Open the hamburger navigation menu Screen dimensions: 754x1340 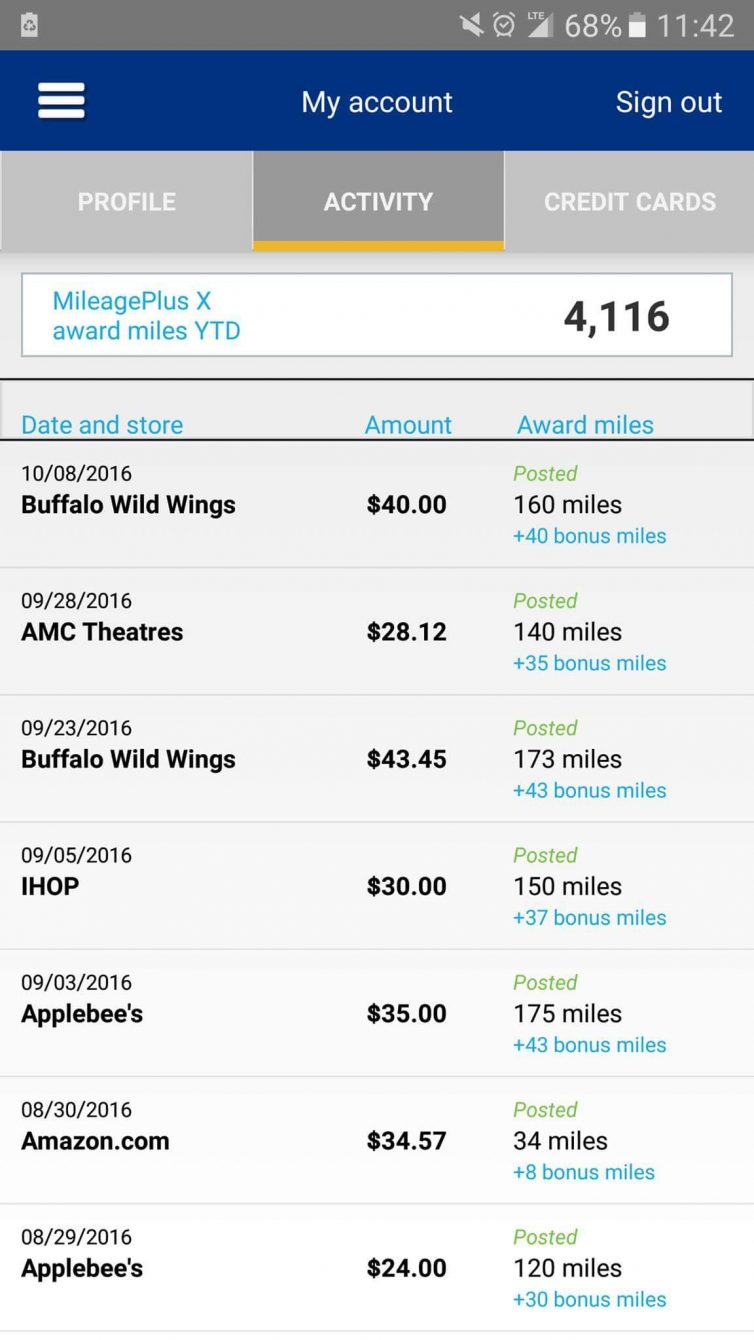[x=61, y=100]
